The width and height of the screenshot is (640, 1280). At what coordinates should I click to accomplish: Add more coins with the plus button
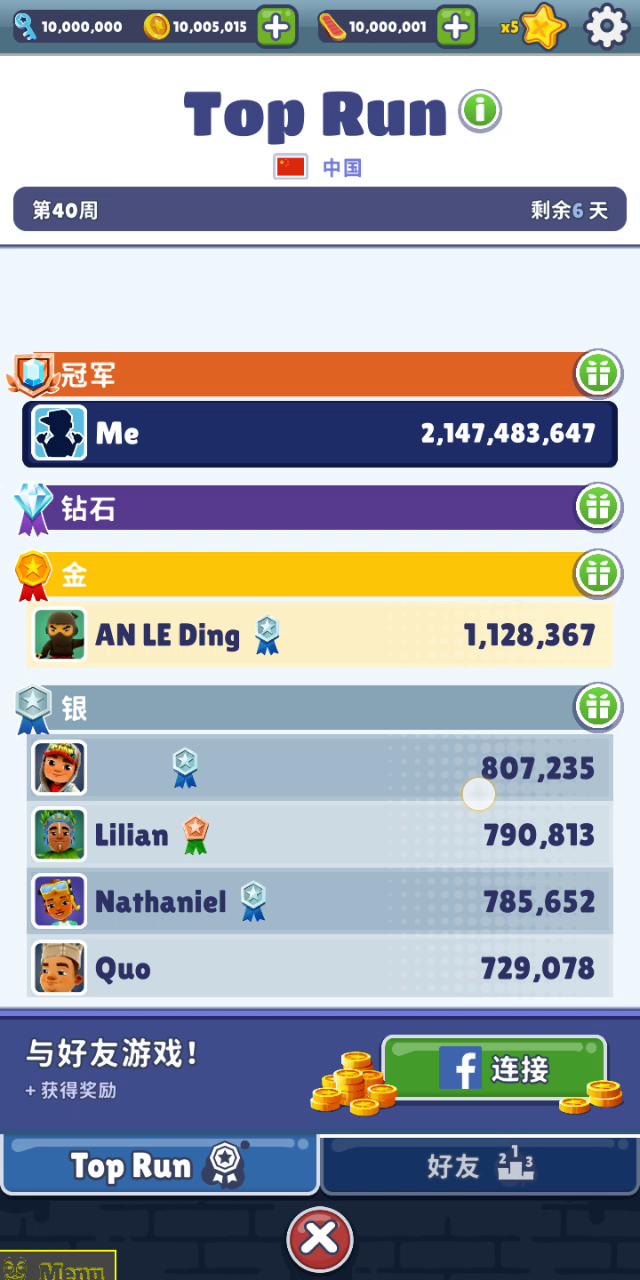click(276, 27)
